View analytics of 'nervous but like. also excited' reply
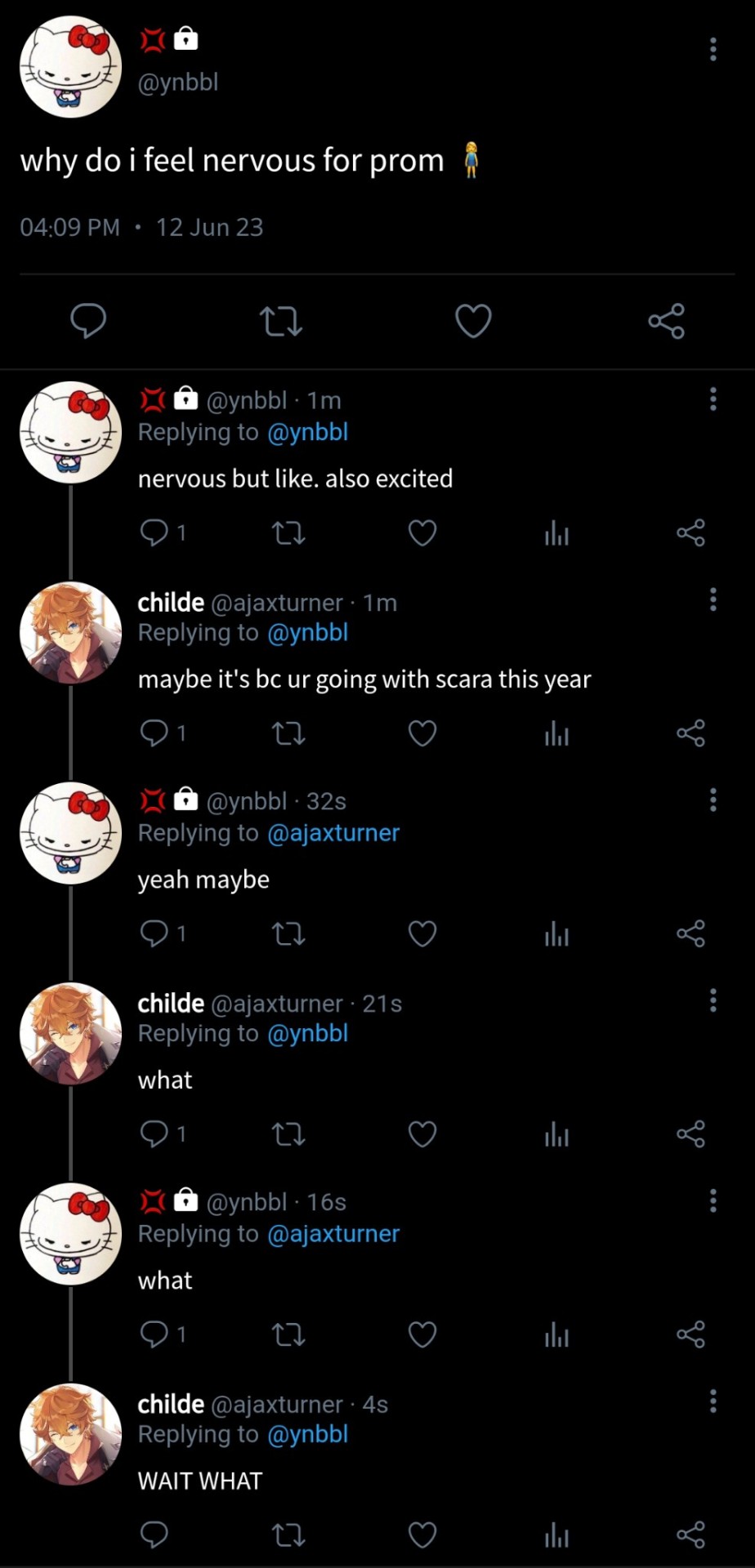 coord(556,533)
